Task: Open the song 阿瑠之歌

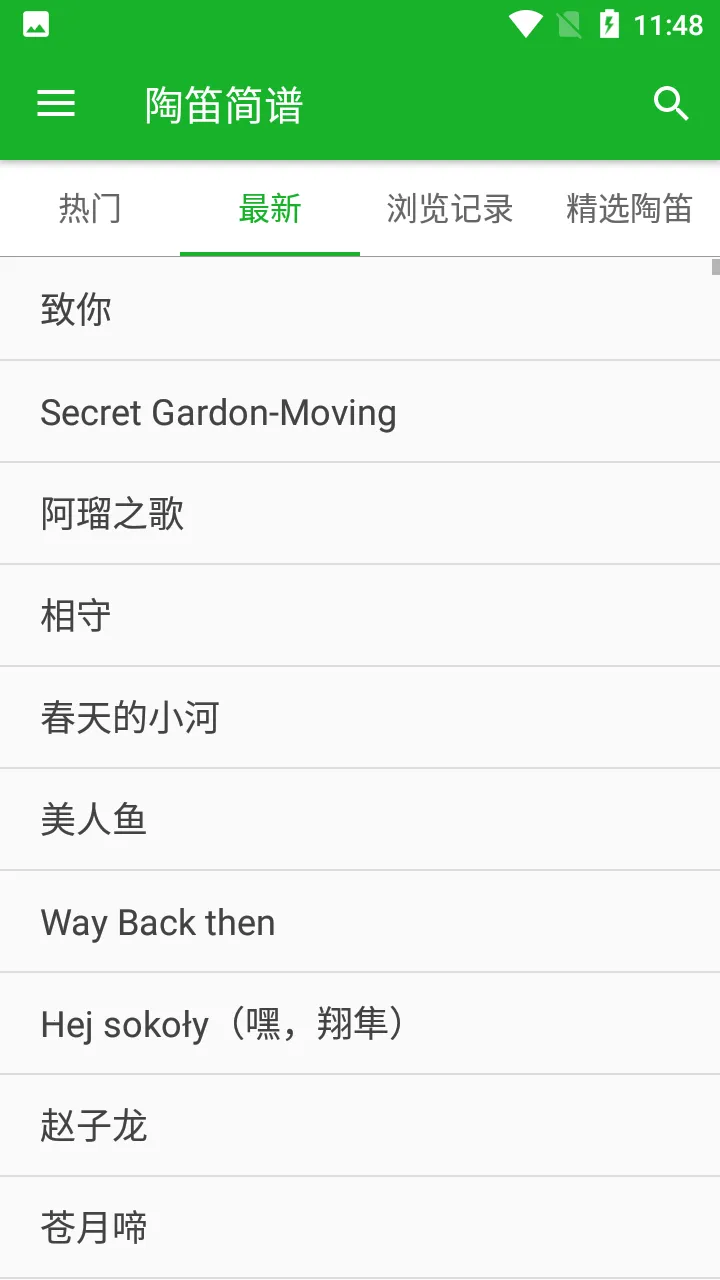Action: (x=360, y=514)
